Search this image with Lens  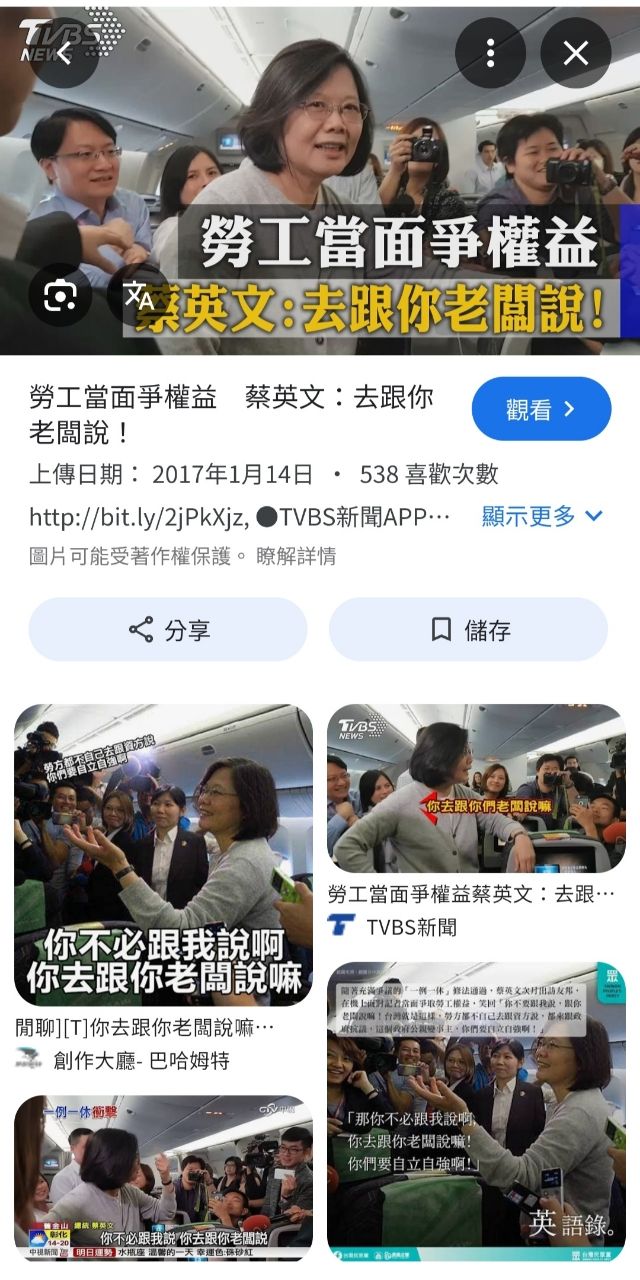60,294
